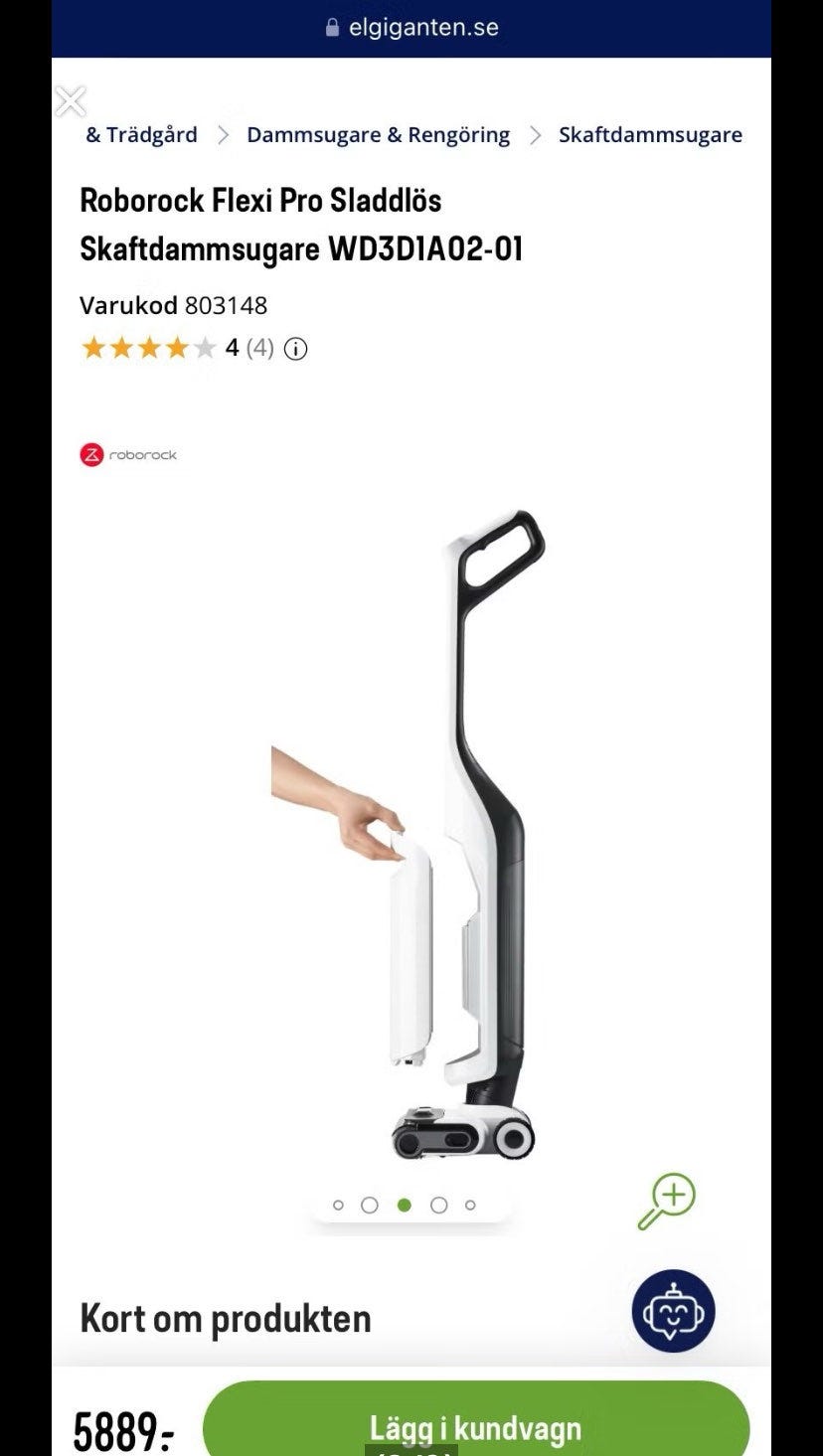
Task: Tap the elgiganten.se address bar
Action: 411,28
